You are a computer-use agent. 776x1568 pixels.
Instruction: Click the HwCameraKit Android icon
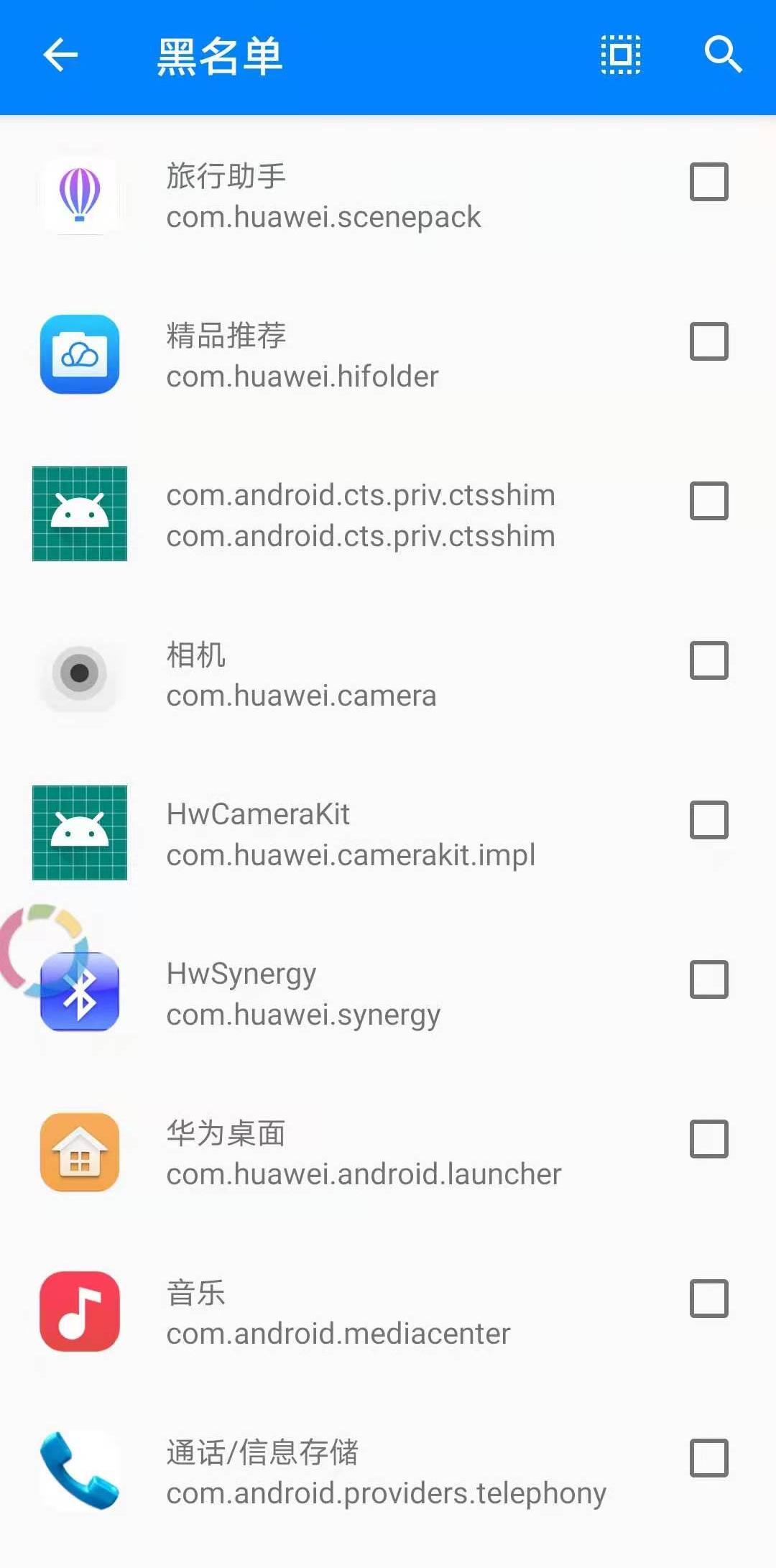click(x=79, y=832)
